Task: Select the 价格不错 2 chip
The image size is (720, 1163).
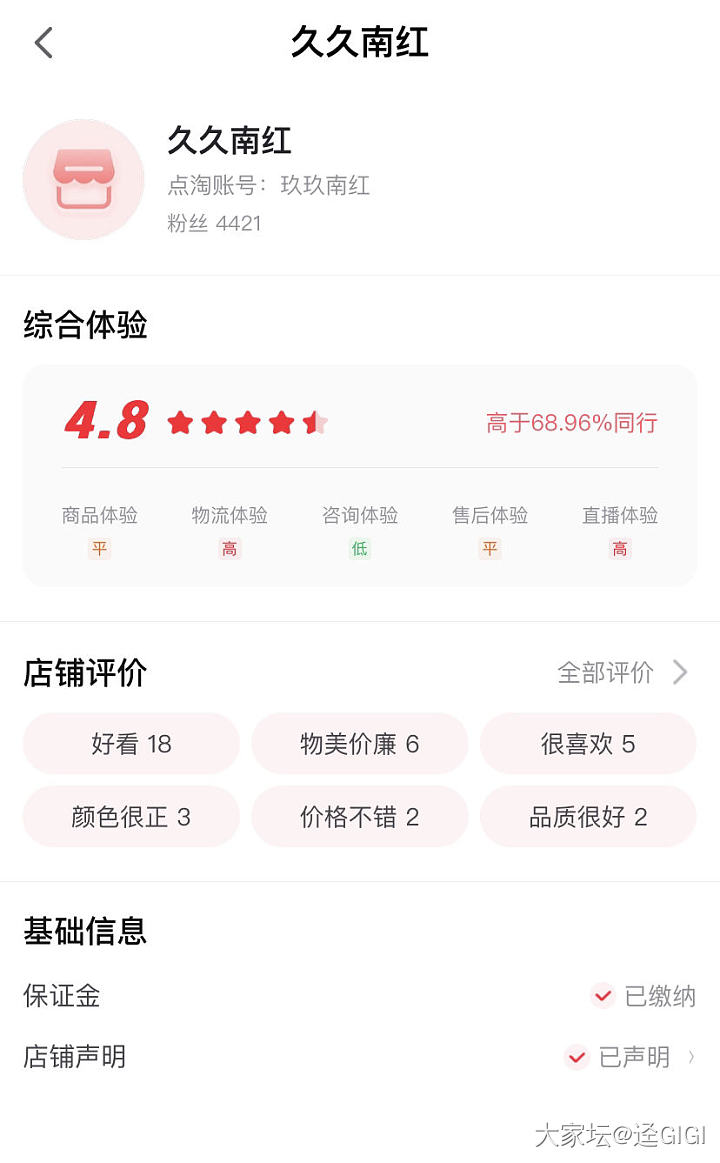Action: (x=360, y=817)
